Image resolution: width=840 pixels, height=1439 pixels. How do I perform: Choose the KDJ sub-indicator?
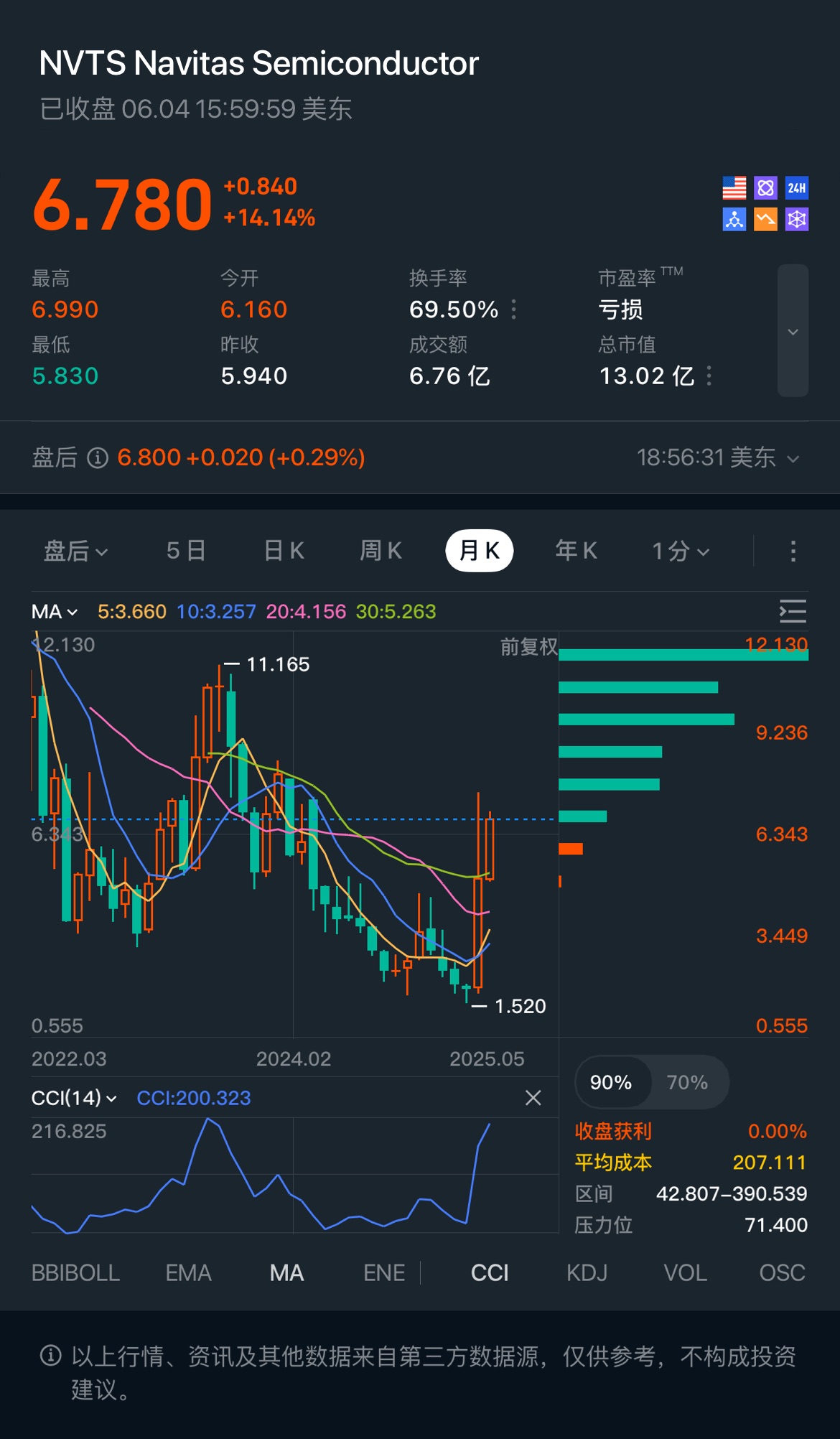coord(587,1273)
